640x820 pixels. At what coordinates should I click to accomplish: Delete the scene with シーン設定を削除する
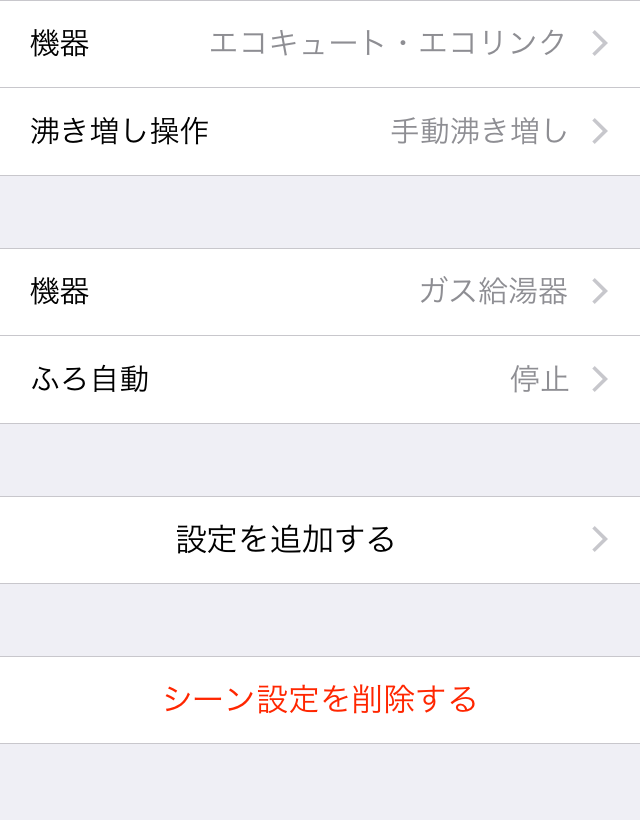(x=320, y=700)
